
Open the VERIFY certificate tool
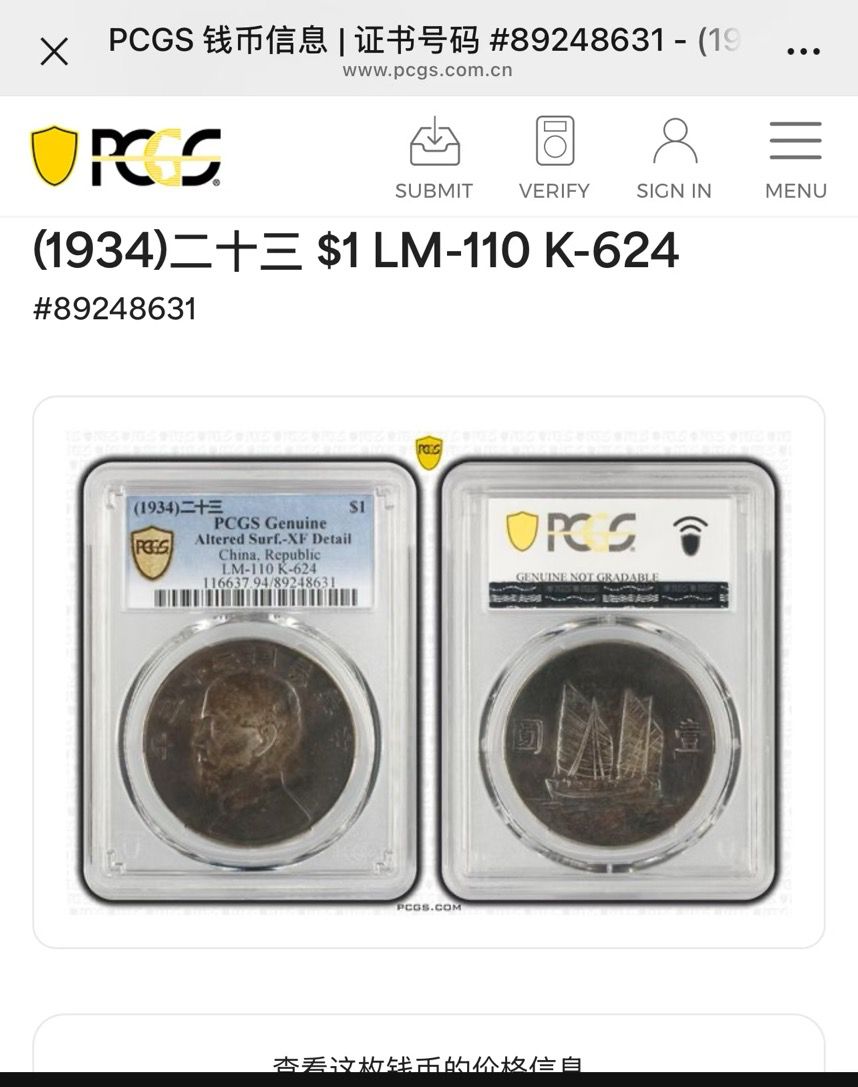554,158
